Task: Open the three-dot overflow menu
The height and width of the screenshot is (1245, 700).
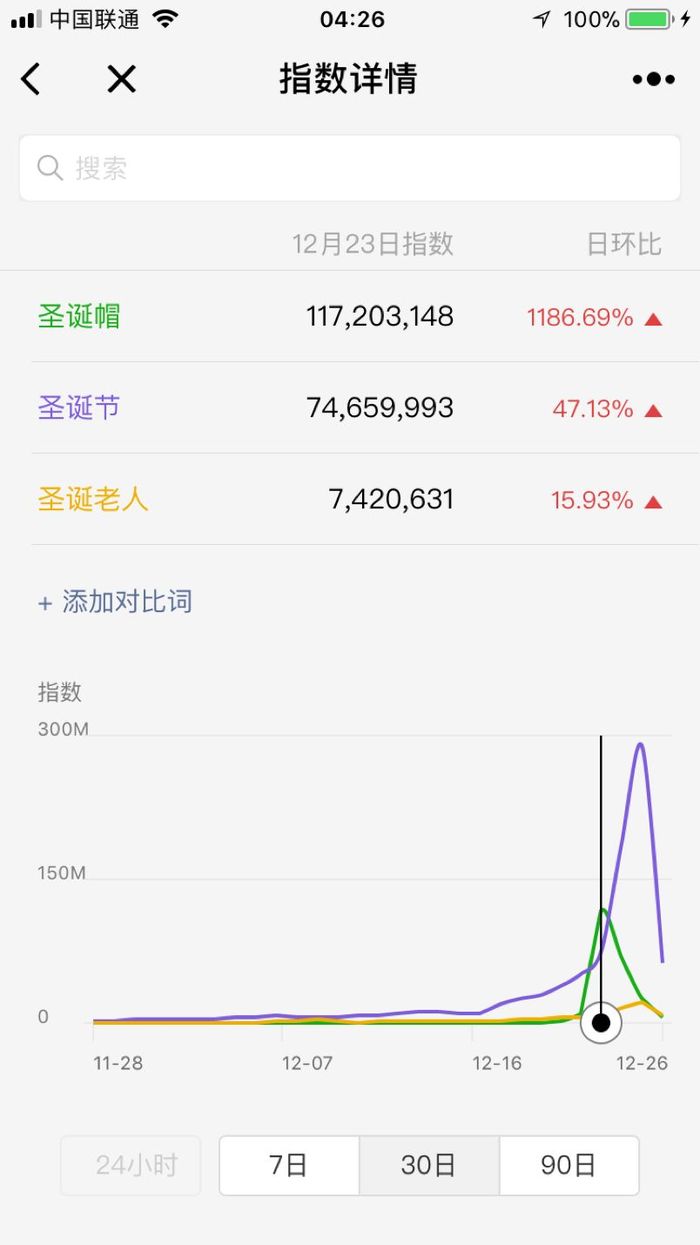Action: tap(654, 79)
